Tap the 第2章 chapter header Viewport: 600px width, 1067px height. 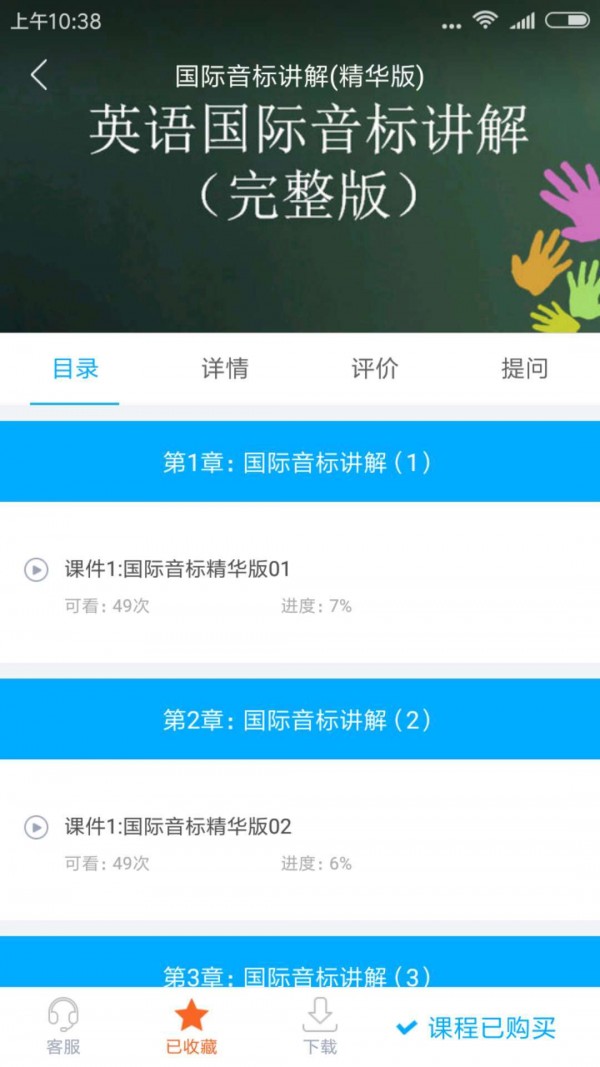click(300, 720)
